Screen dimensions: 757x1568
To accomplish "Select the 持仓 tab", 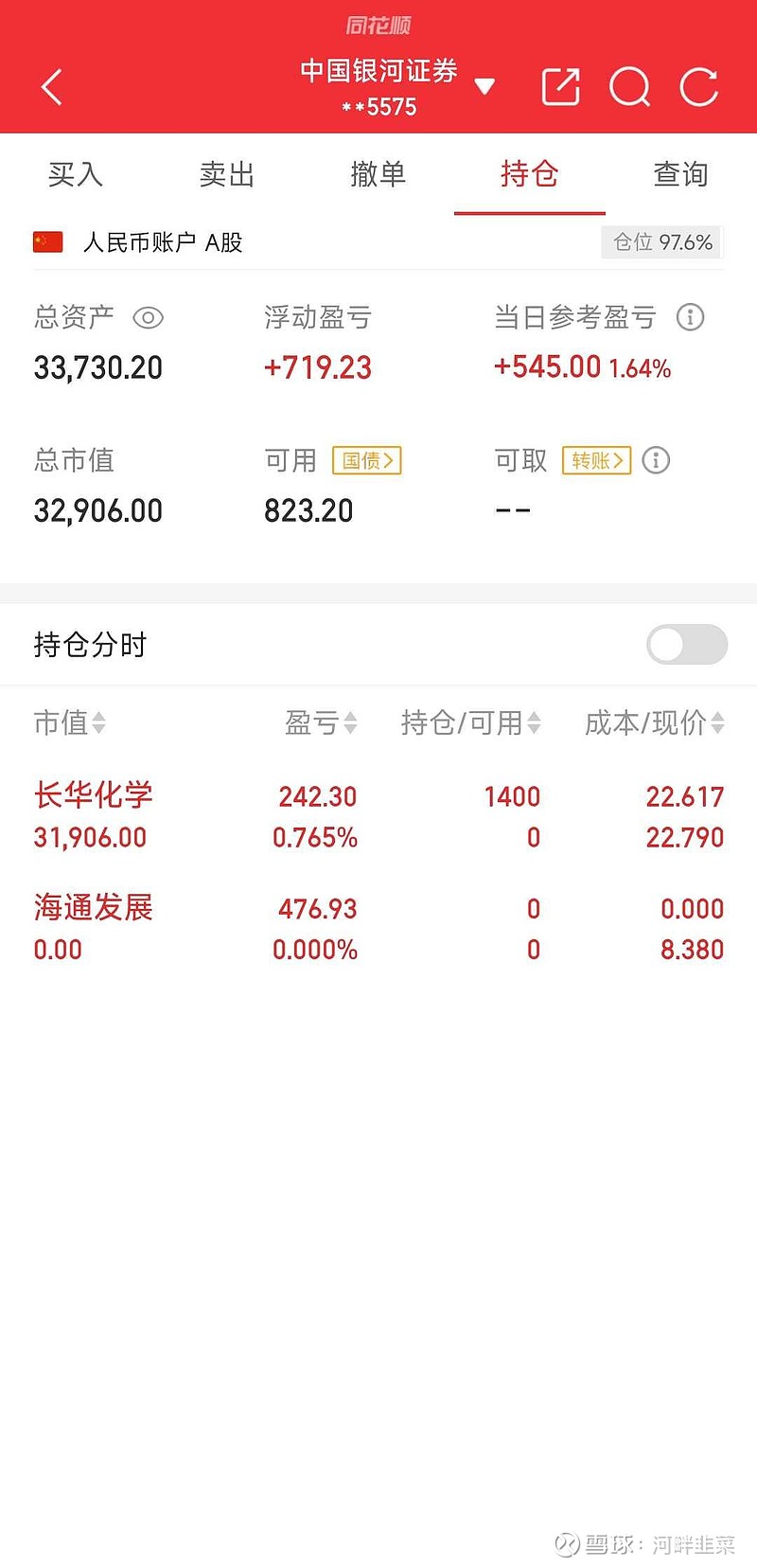I will click(x=530, y=174).
